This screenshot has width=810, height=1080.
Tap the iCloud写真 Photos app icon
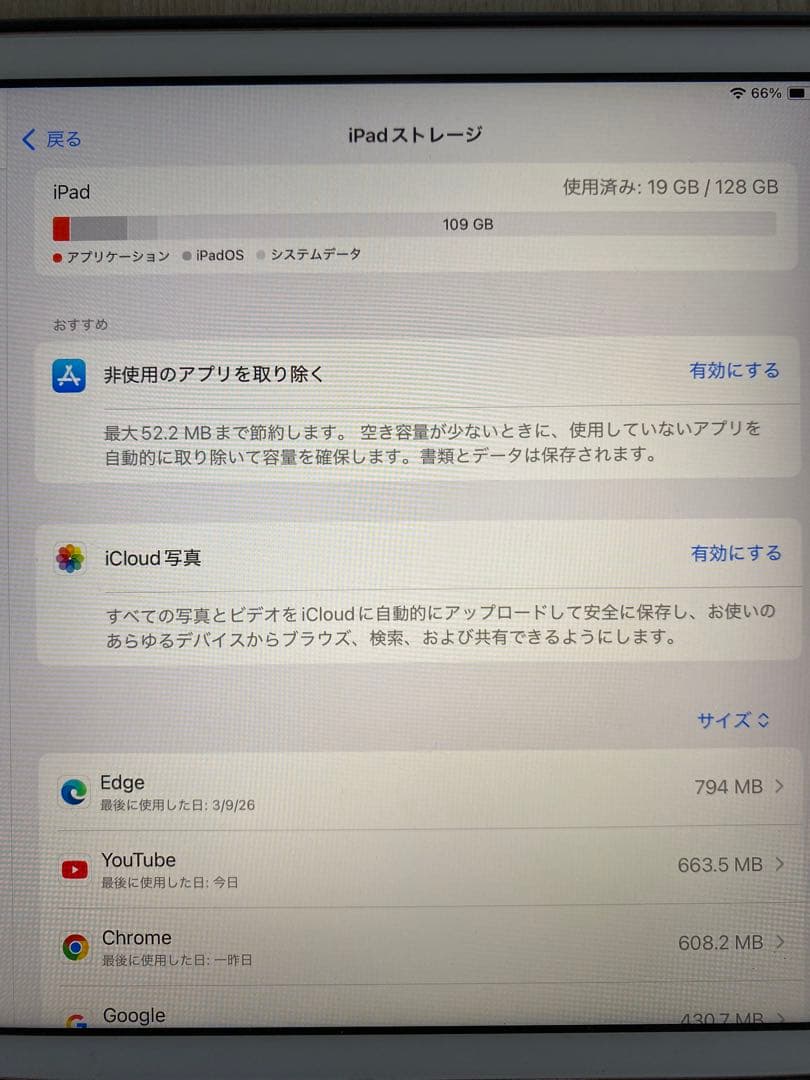68,558
